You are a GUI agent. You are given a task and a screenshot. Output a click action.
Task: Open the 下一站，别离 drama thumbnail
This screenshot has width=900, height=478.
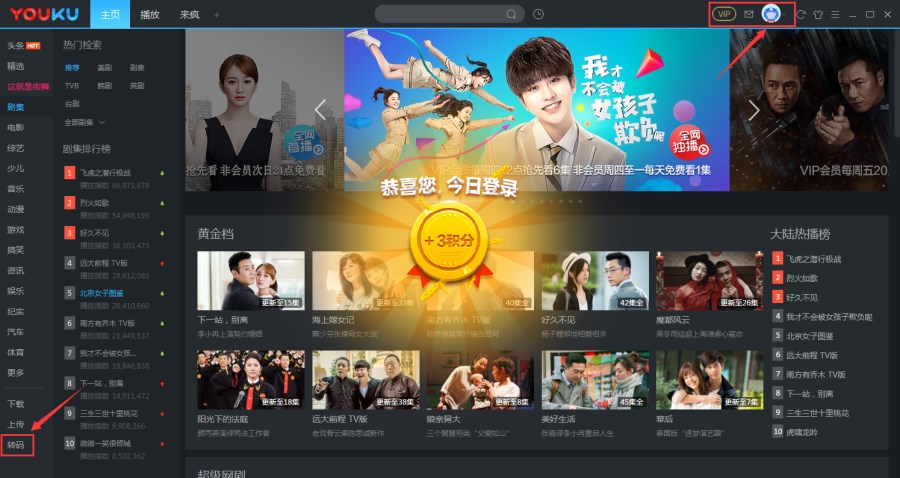pos(251,280)
